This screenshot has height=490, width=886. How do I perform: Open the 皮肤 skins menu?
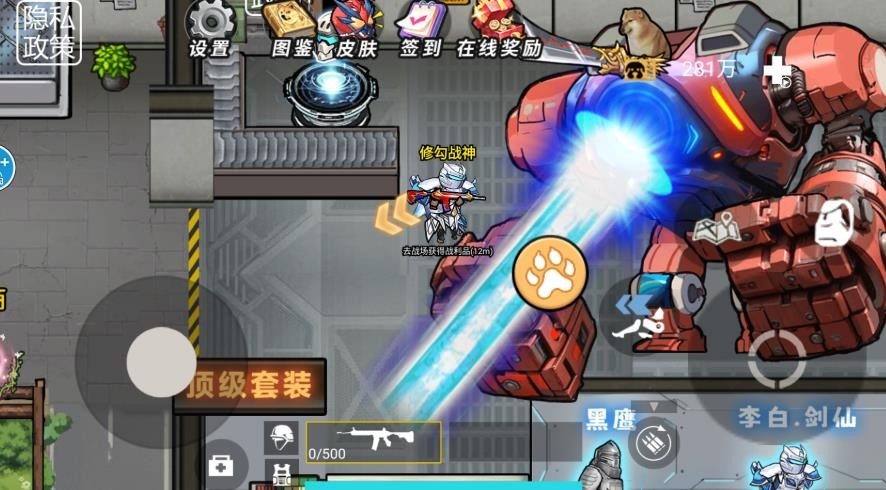(x=355, y=27)
